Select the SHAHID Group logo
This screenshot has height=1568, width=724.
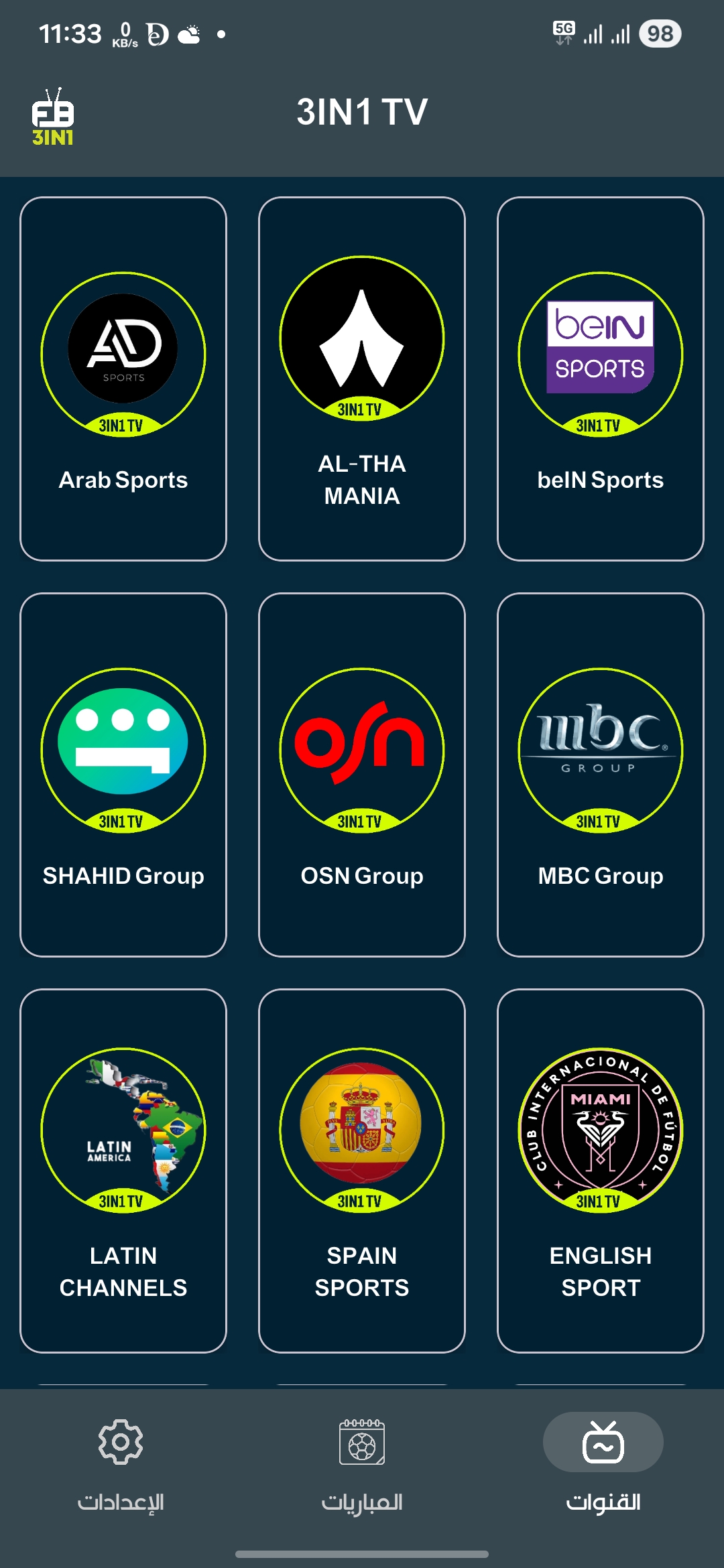123,750
